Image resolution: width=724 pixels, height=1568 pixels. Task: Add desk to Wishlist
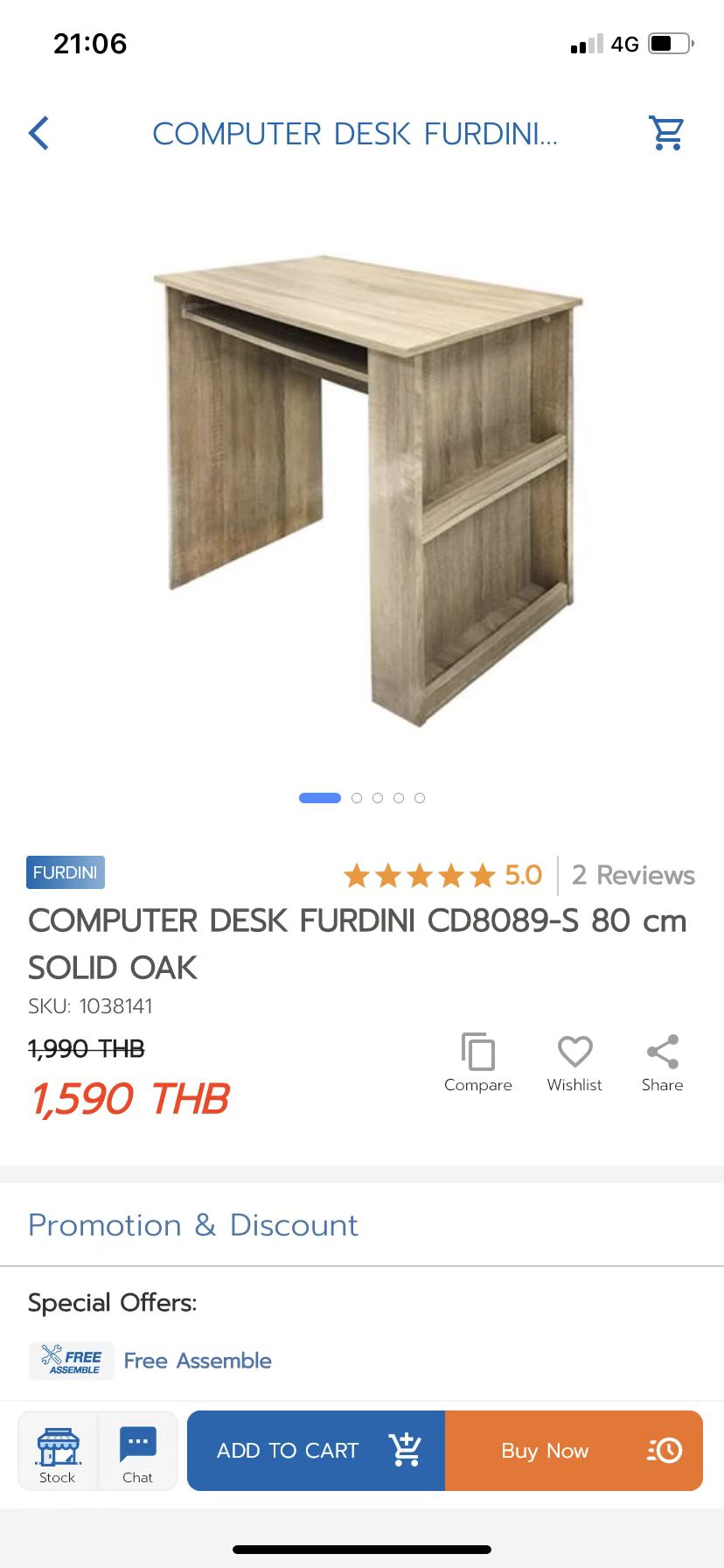tap(574, 1062)
